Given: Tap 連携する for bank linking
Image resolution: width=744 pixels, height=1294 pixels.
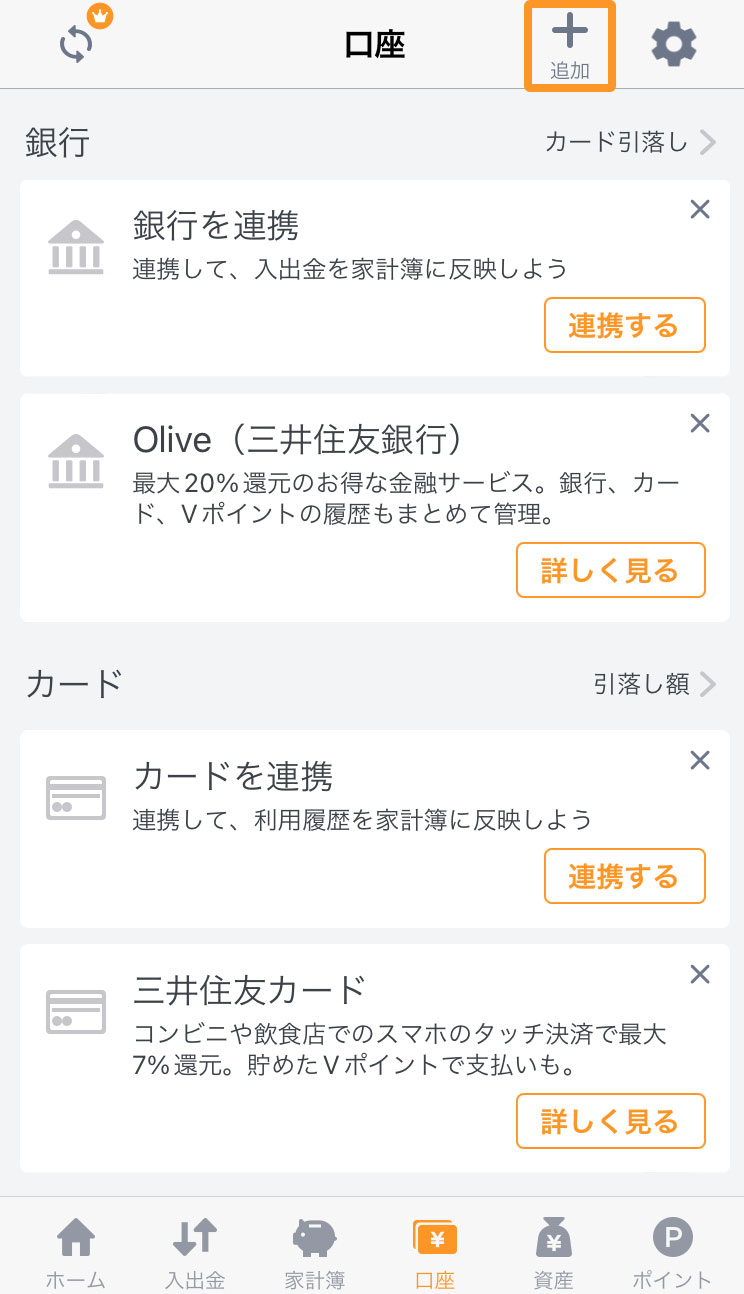Looking at the screenshot, I should point(624,325).
